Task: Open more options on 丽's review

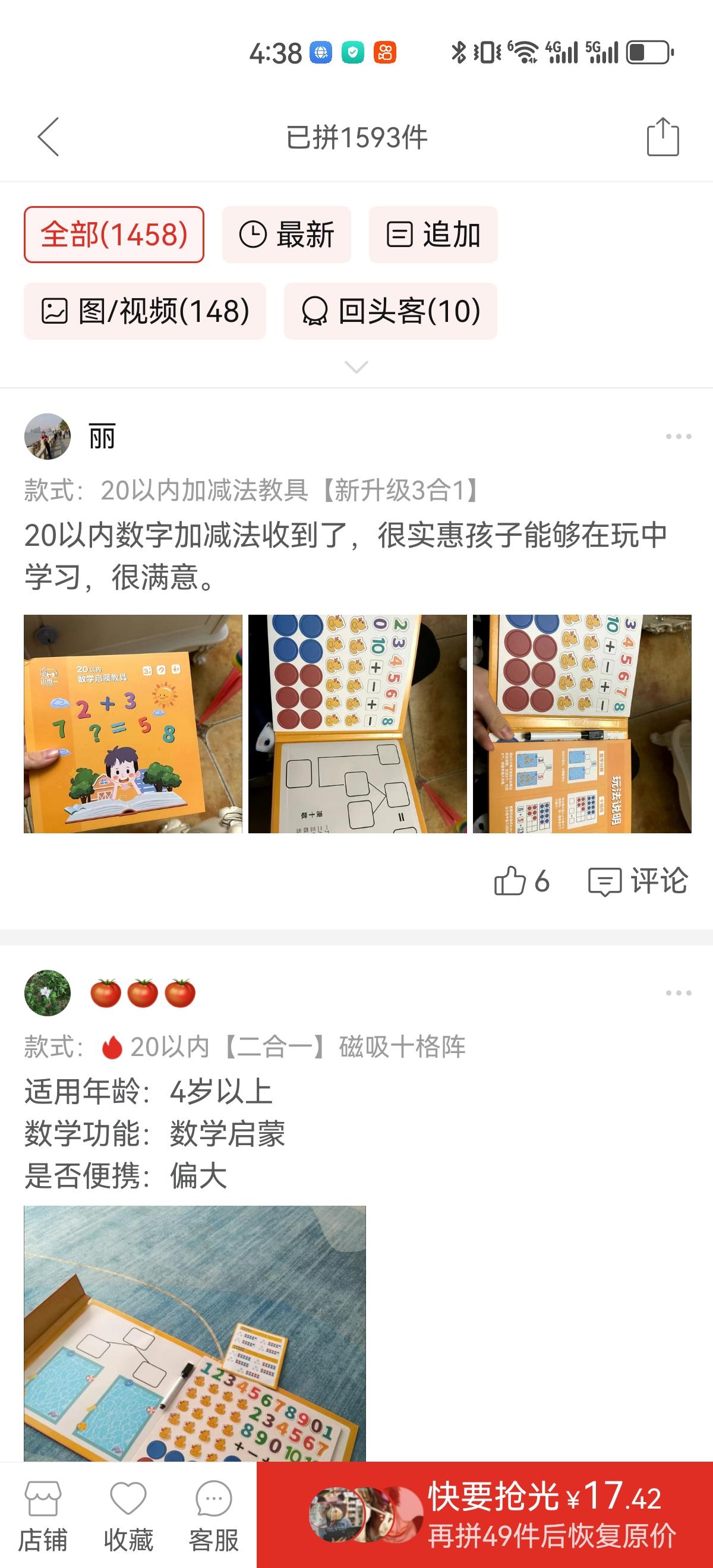Action: pos(678,437)
